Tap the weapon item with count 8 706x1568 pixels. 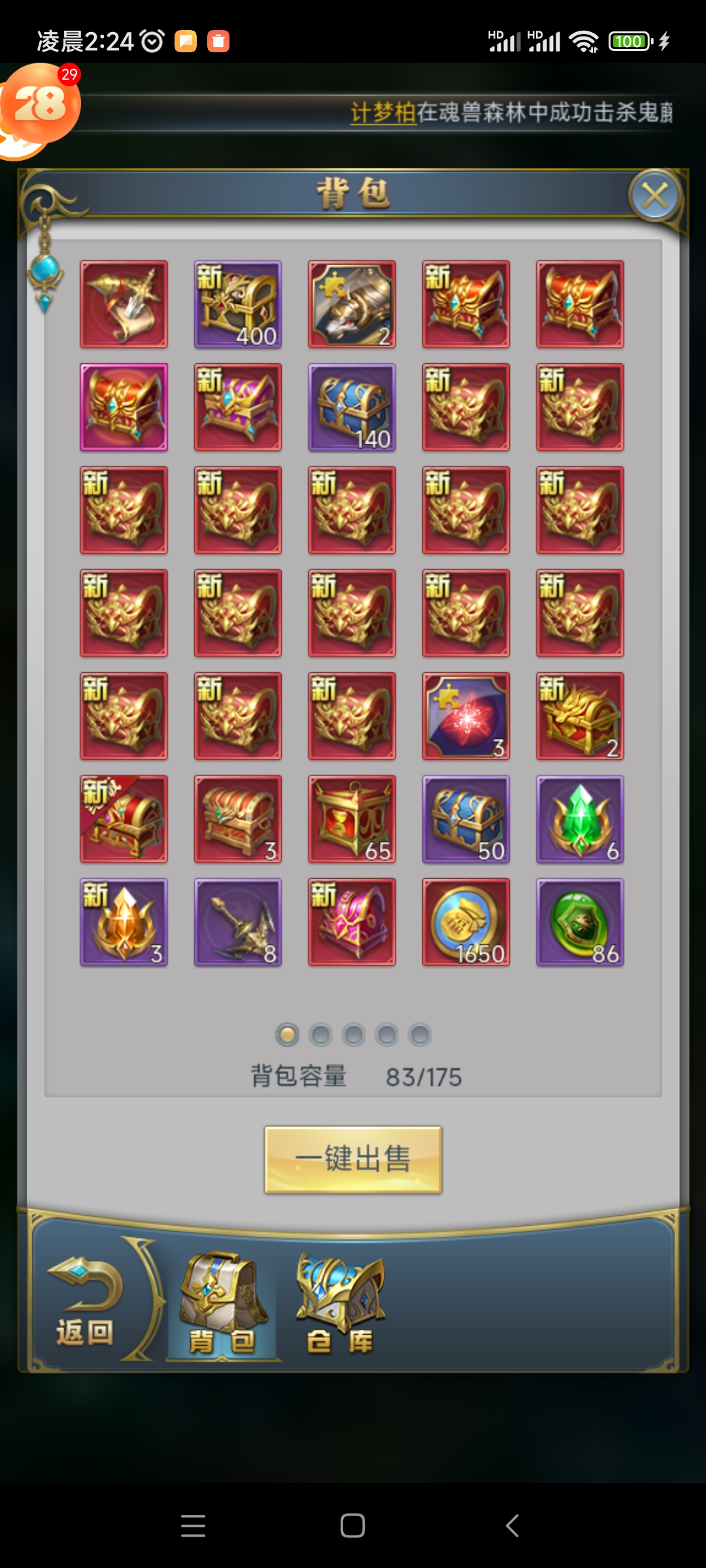[x=238, y=922]
